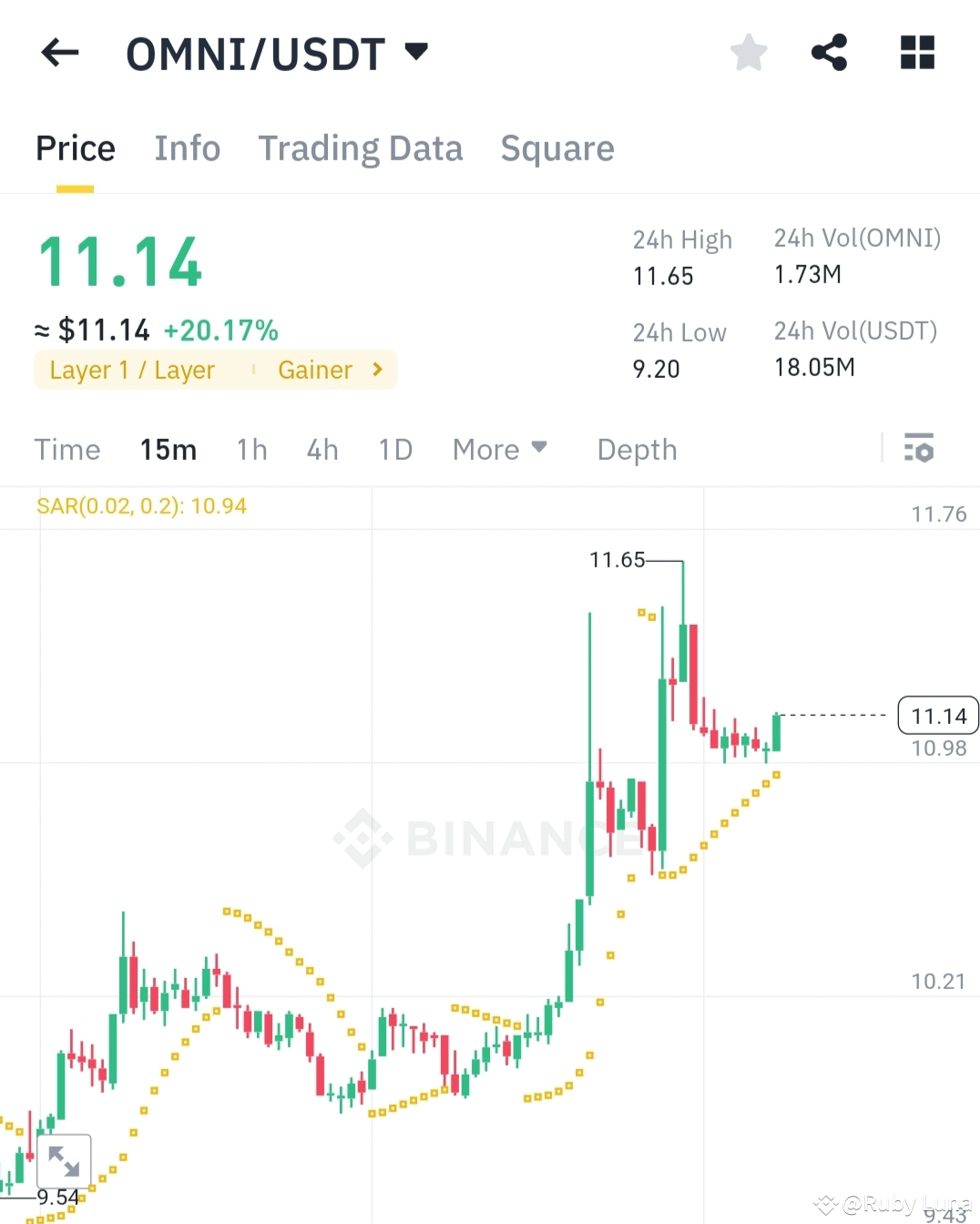
Task: Tap the 11.14 current price marker box
Action: click(937, 716)
